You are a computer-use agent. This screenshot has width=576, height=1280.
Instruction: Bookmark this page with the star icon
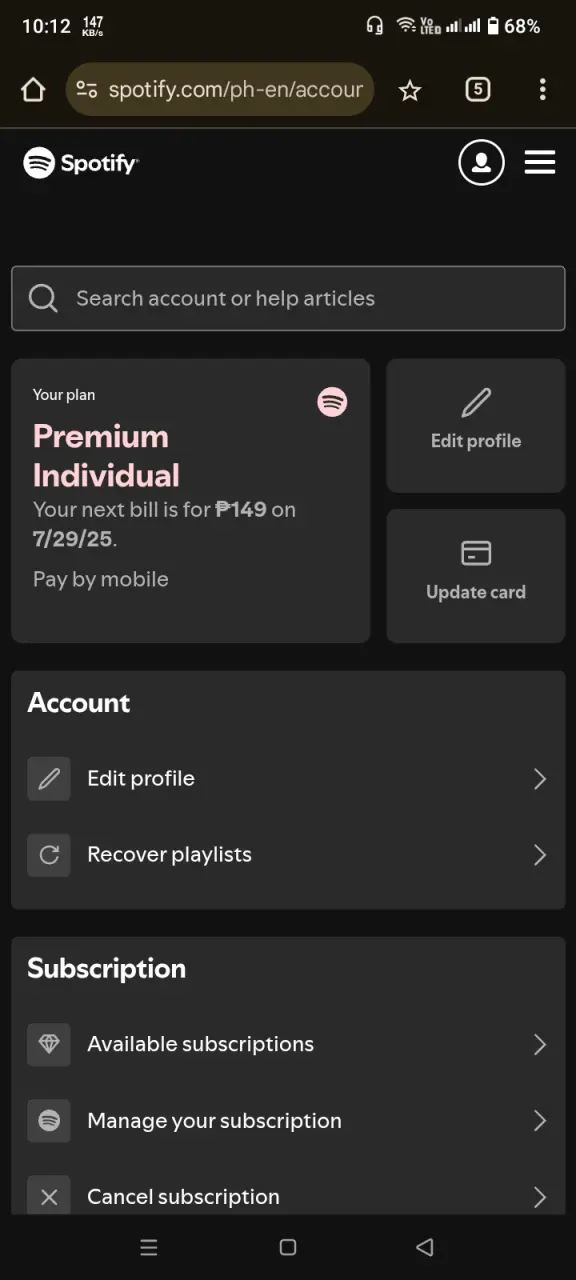[x=410, y=90]
